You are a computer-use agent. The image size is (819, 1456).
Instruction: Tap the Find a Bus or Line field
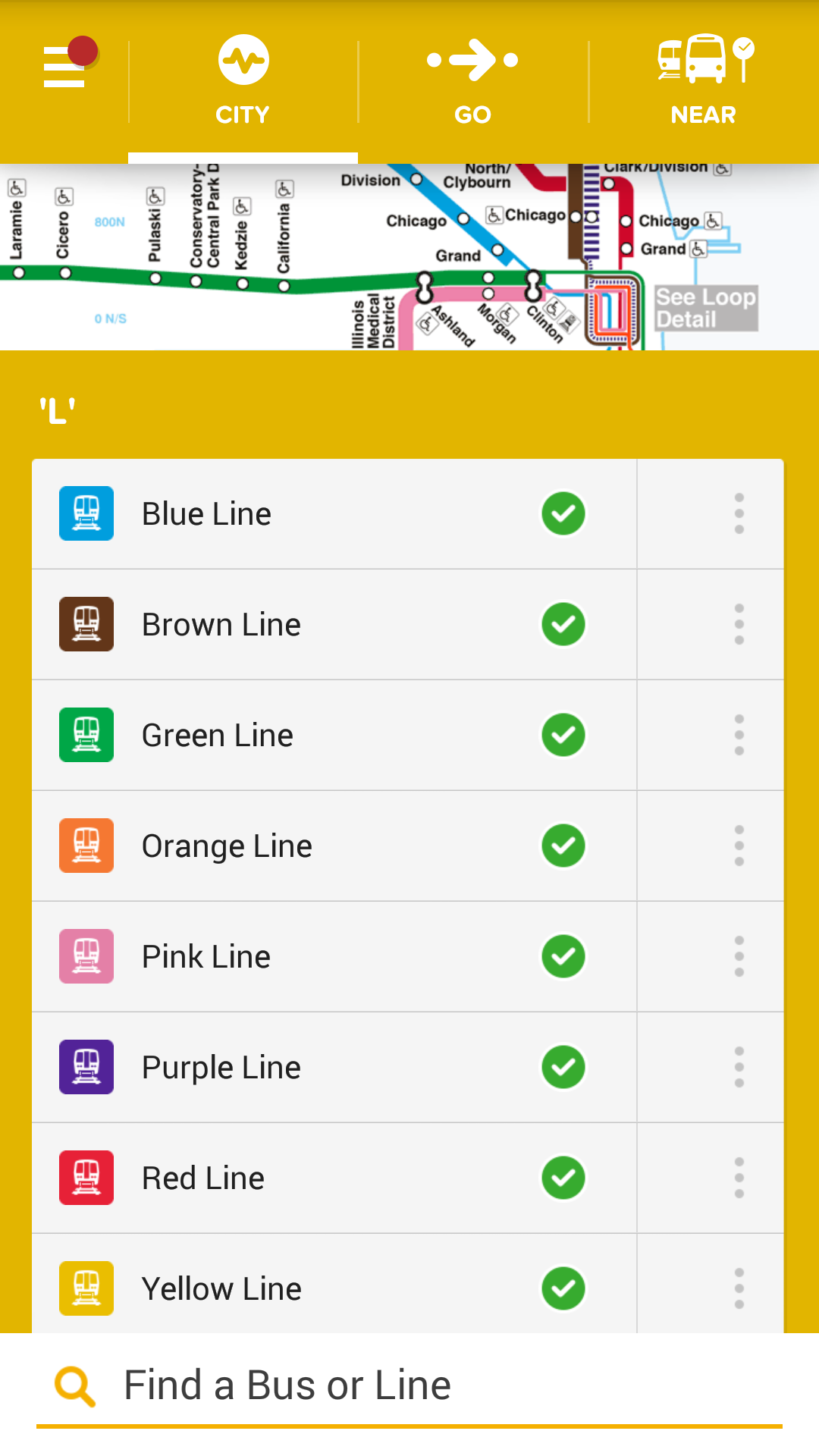point(409,1386)
